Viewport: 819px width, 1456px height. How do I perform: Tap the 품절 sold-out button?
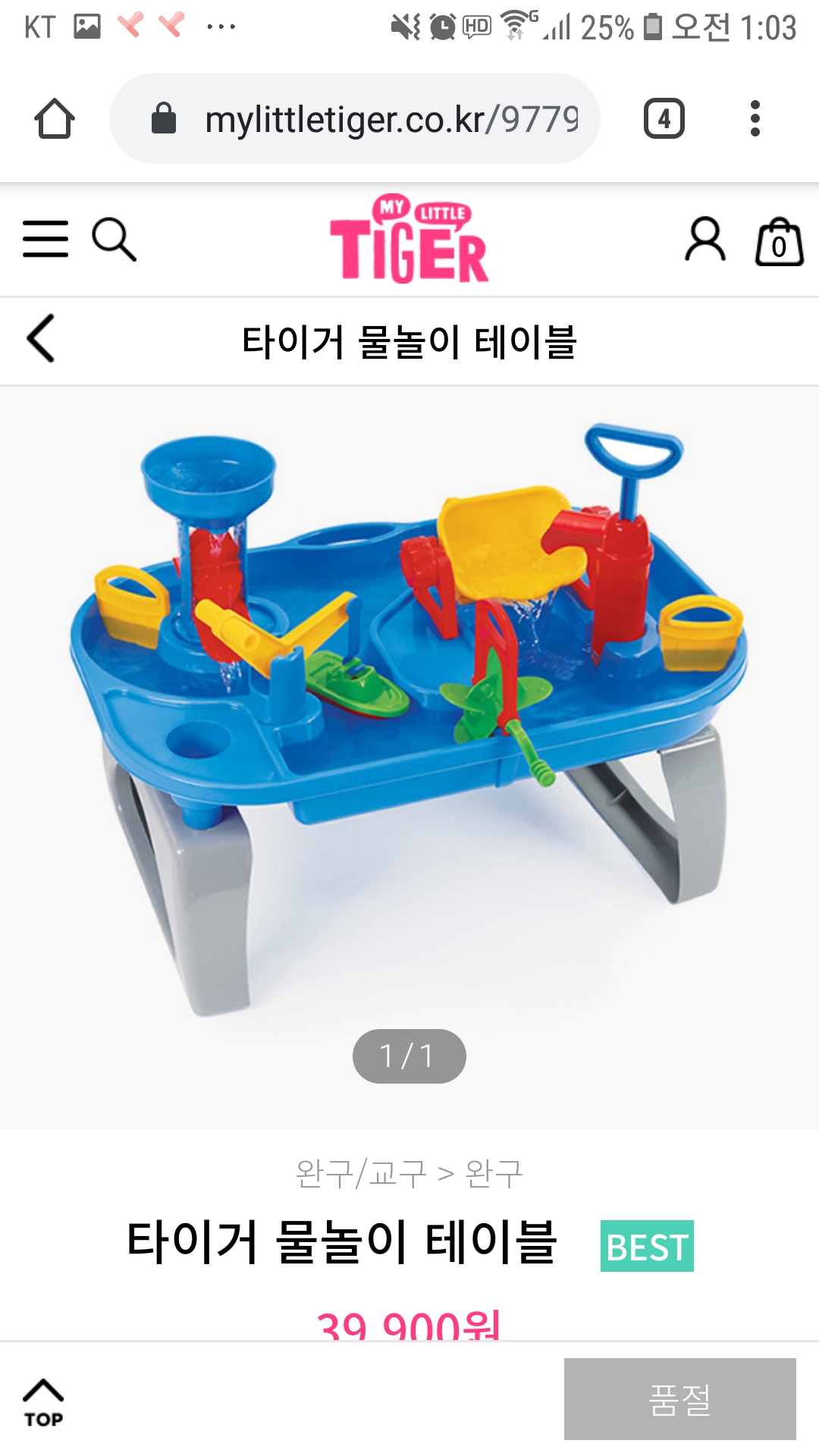pyautogui.click(x=679, y=1399)
